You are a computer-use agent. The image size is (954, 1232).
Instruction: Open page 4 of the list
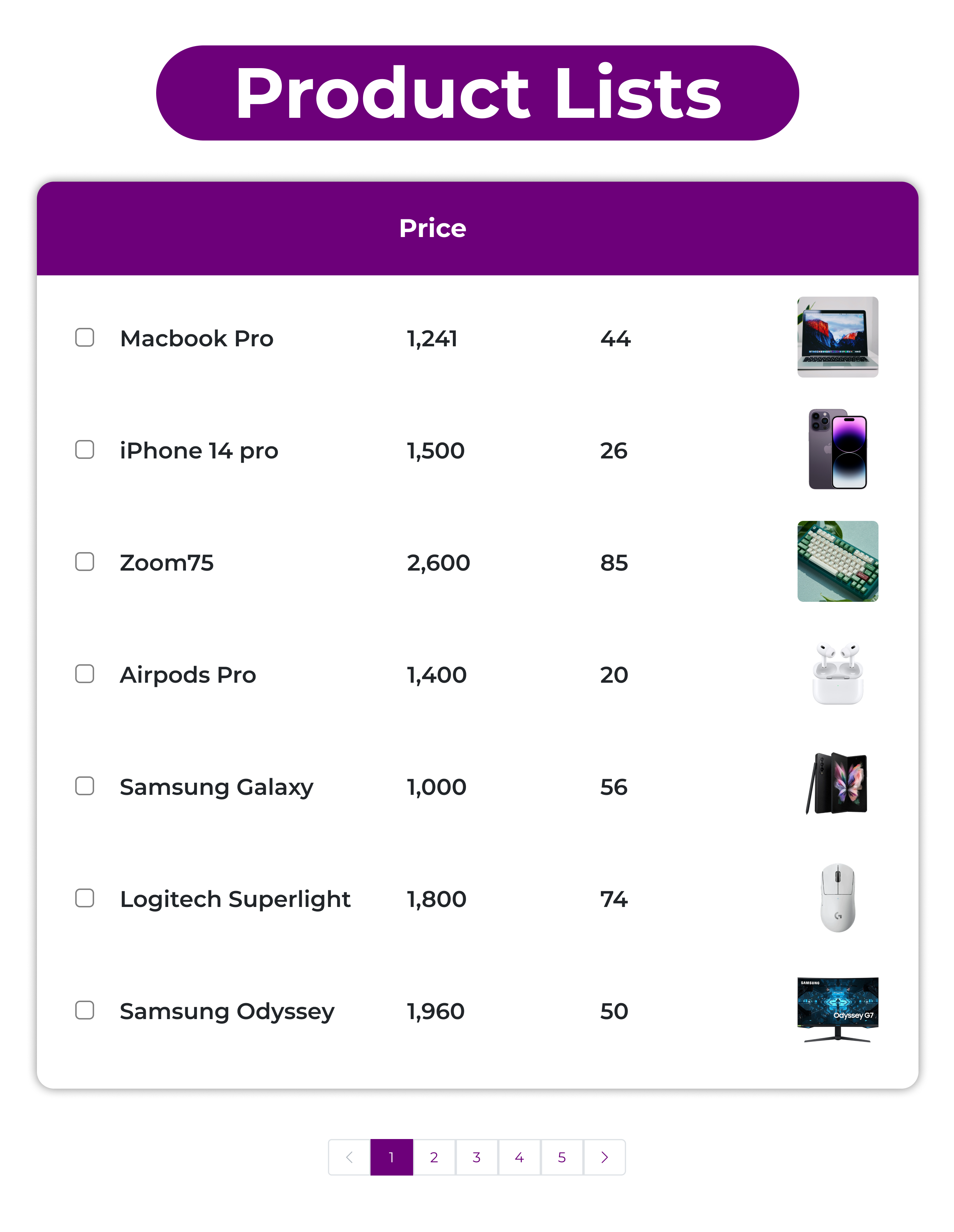click(519, 1157)
